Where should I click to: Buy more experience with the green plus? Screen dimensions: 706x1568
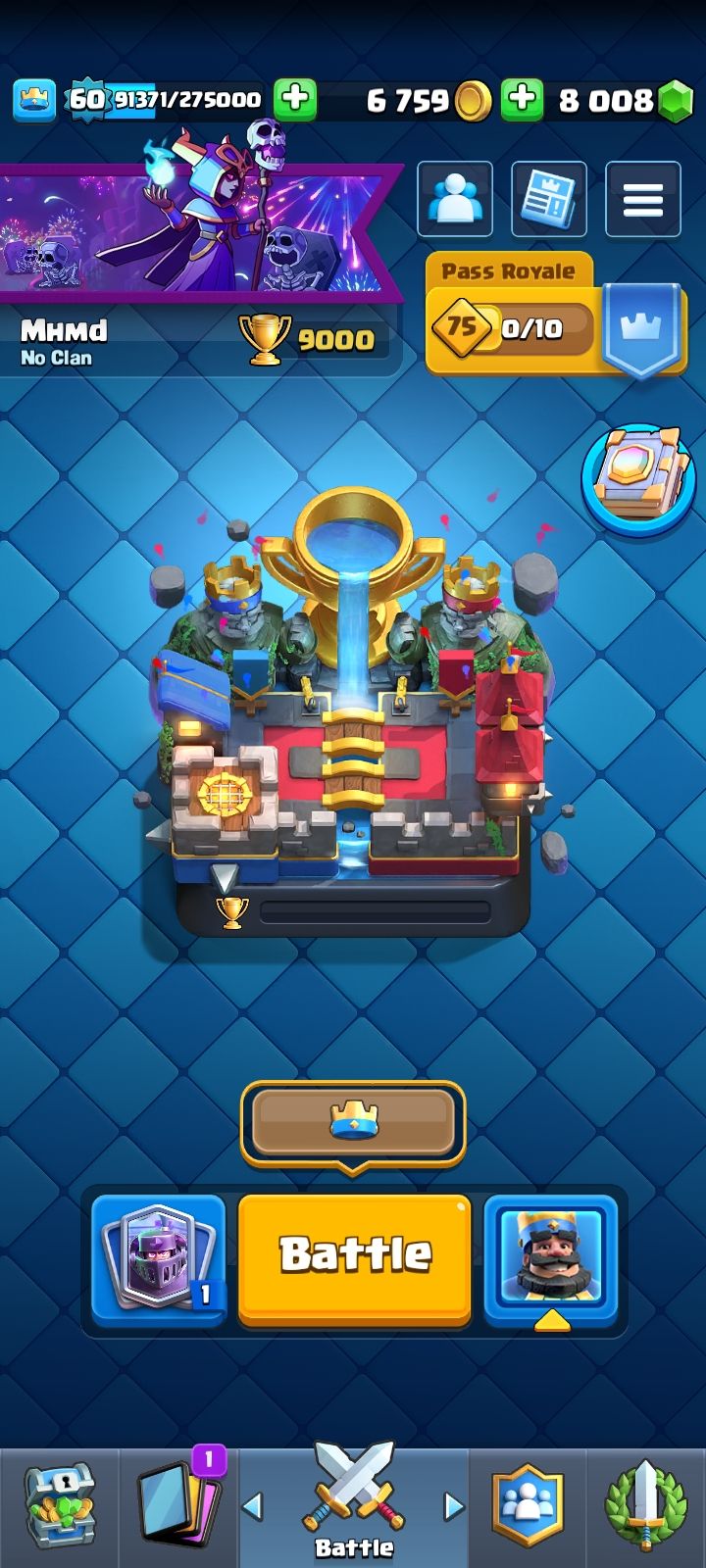click(294, 99)
